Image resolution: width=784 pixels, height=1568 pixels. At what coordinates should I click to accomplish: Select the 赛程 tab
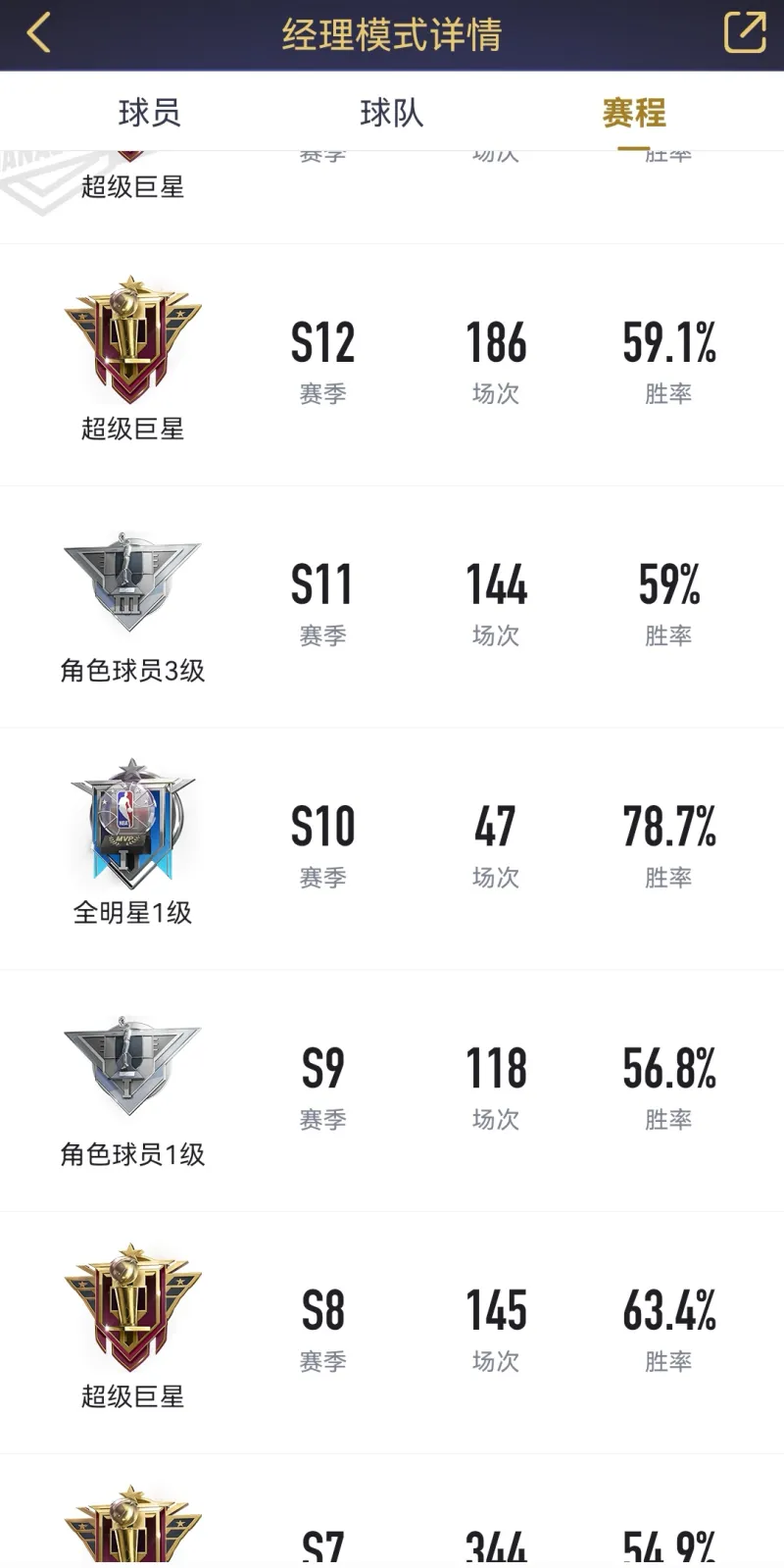tap(633, 113)
